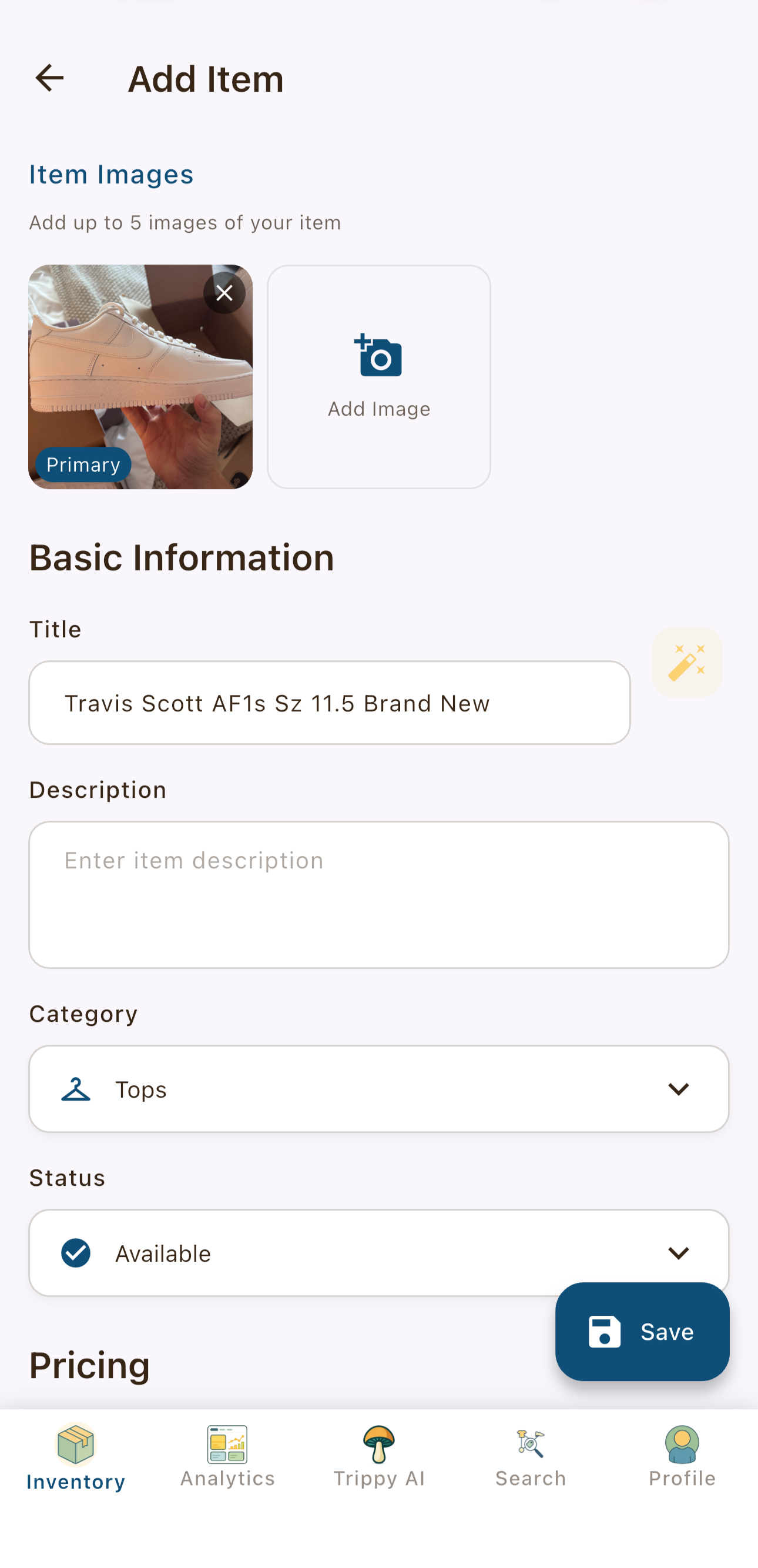Screen dimensions: 758x1568
Task: Tap the chevron on the Status field
Action: point(679,1253)
